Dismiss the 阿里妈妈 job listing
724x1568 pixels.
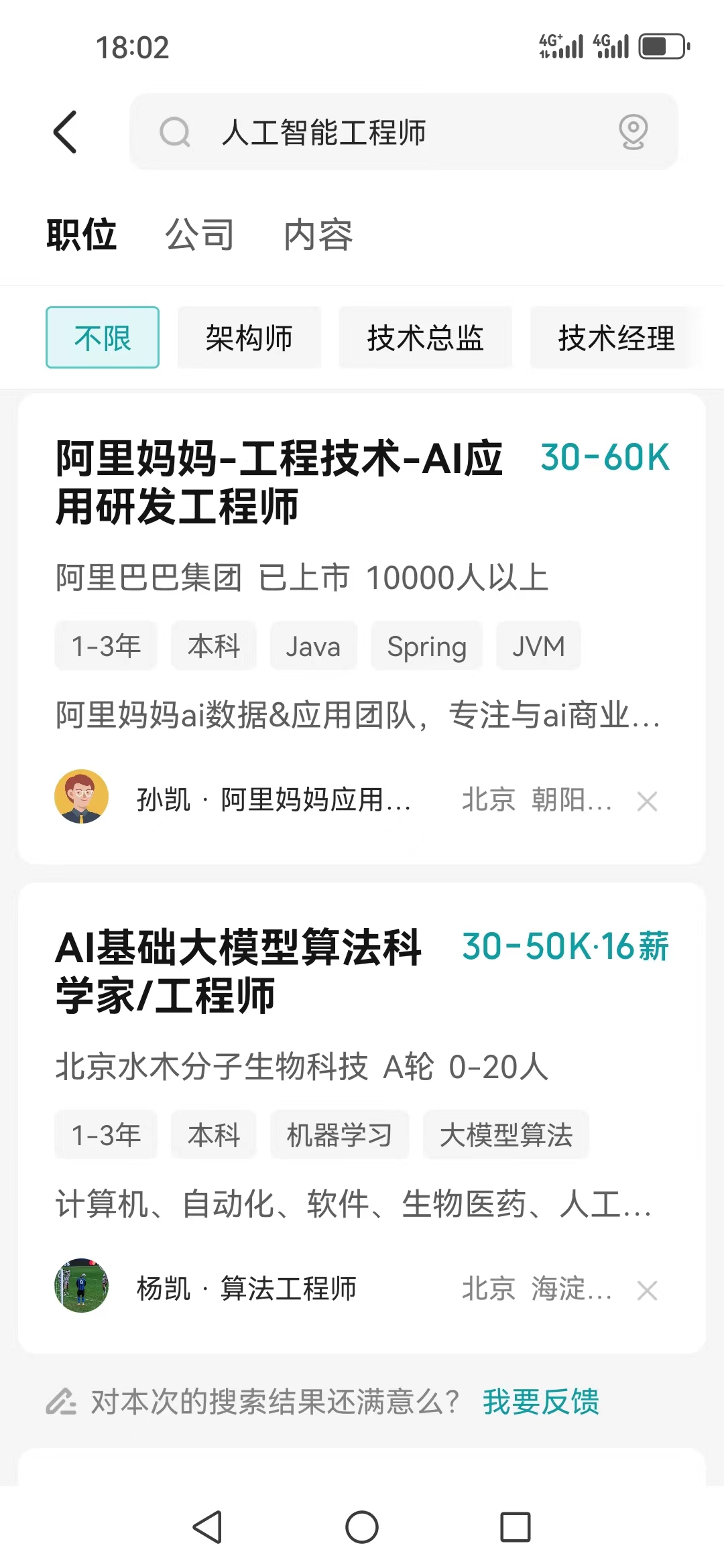point(647,801)
